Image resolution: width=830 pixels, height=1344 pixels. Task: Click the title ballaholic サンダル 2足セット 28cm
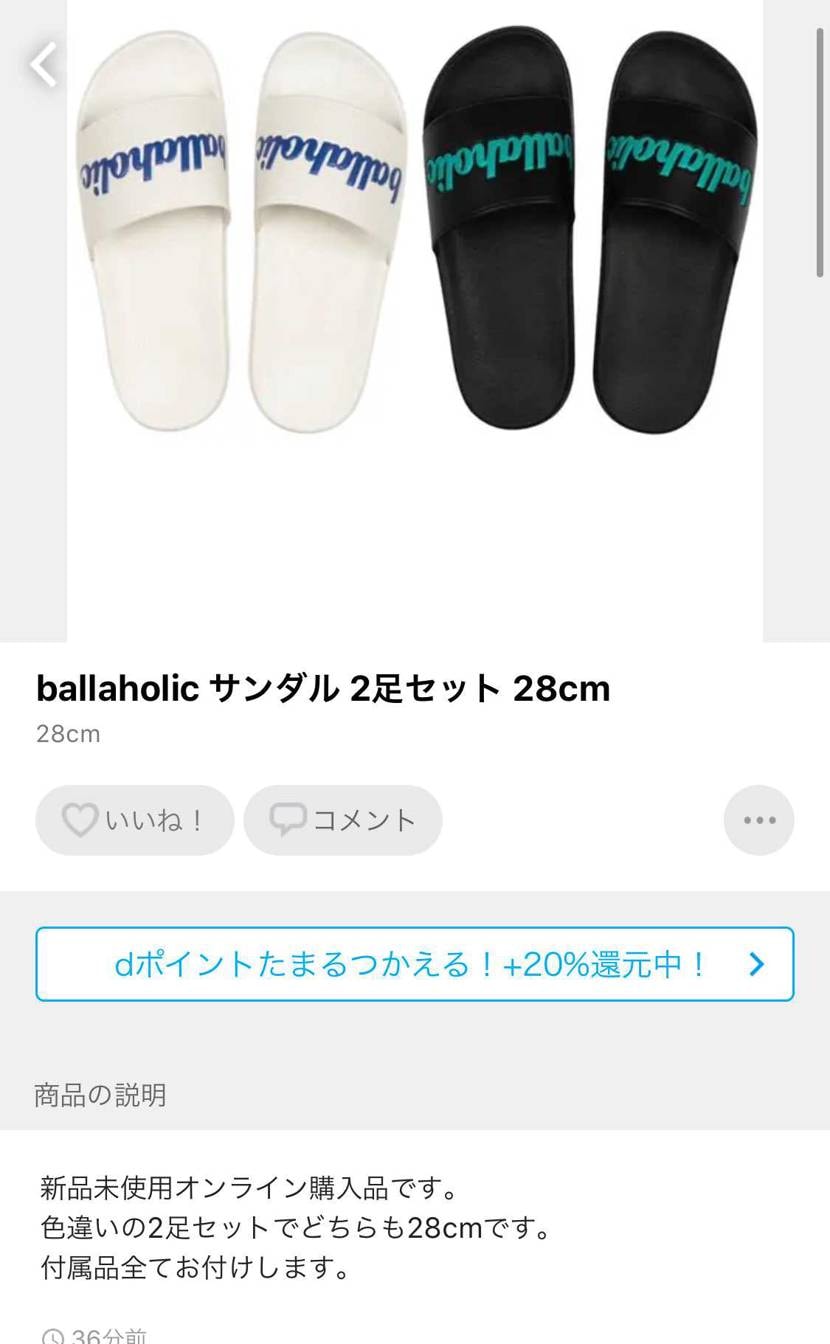323,688
